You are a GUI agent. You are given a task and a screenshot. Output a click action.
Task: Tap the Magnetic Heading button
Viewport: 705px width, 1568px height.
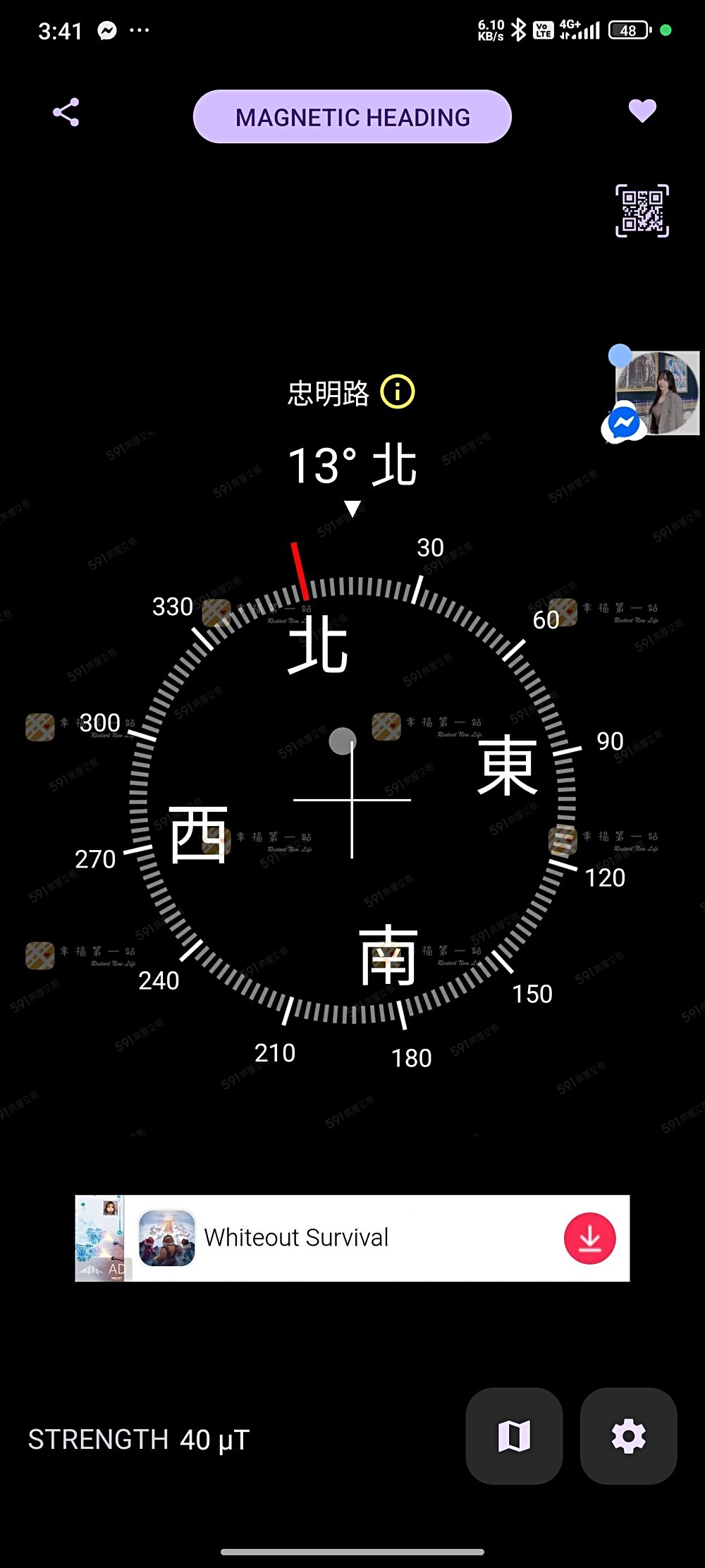[352, 117]
